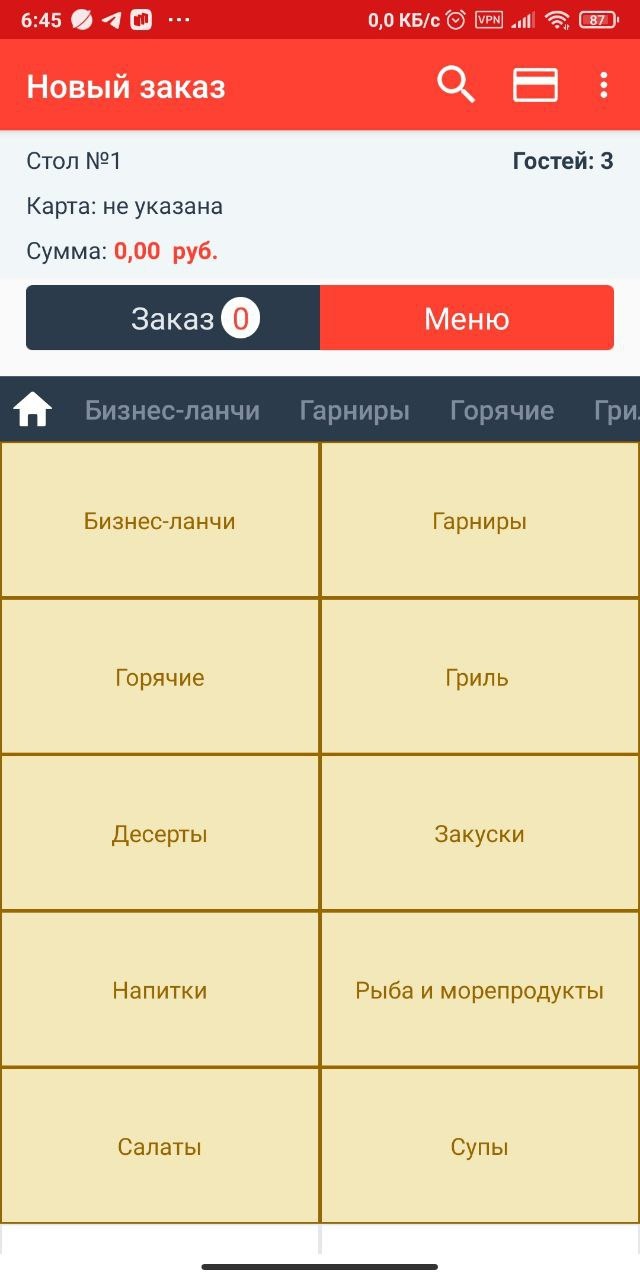640x1280 pixels.
Task: Open the Гарниры category tile
Action: [480, 521]
